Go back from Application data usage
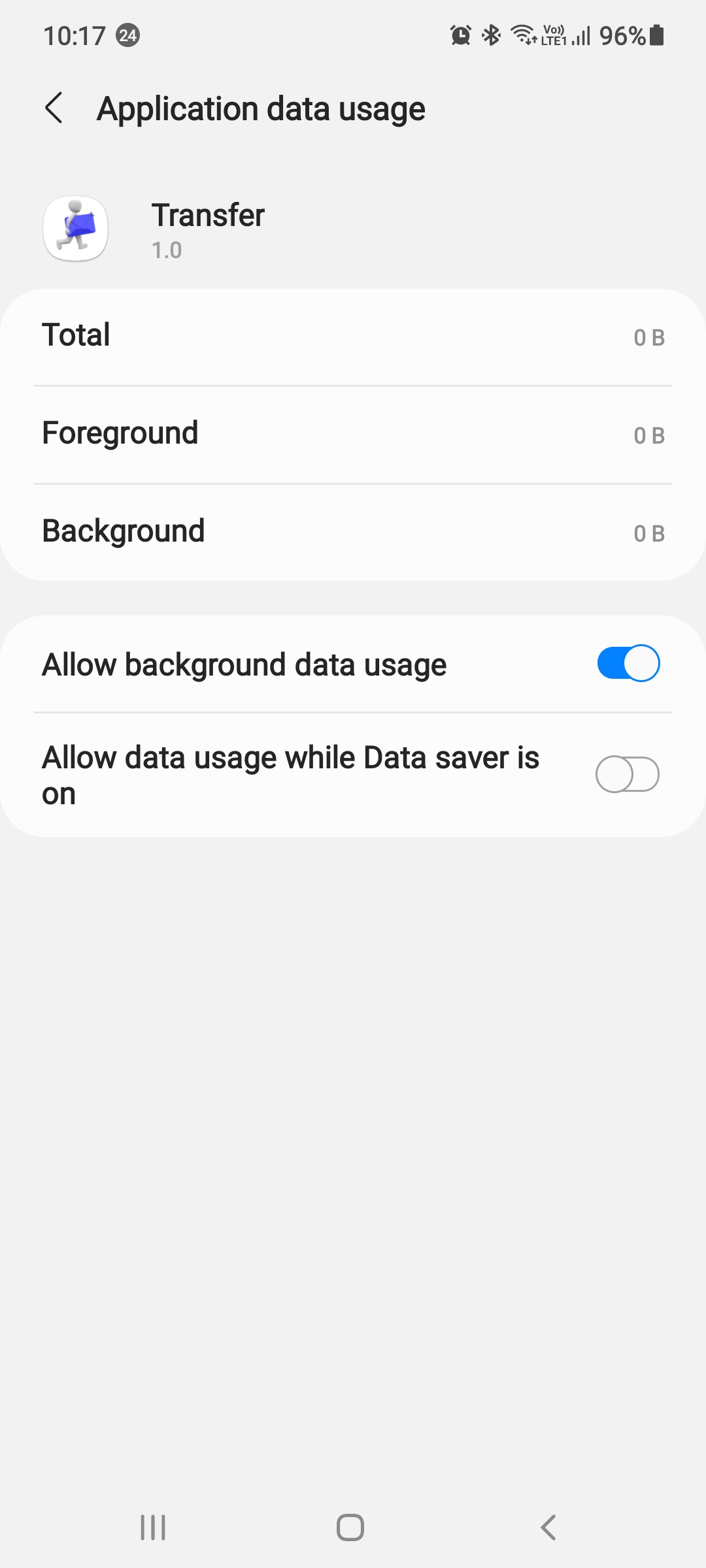The height and width of the screenshot is (1568, 706). point(54,108)
